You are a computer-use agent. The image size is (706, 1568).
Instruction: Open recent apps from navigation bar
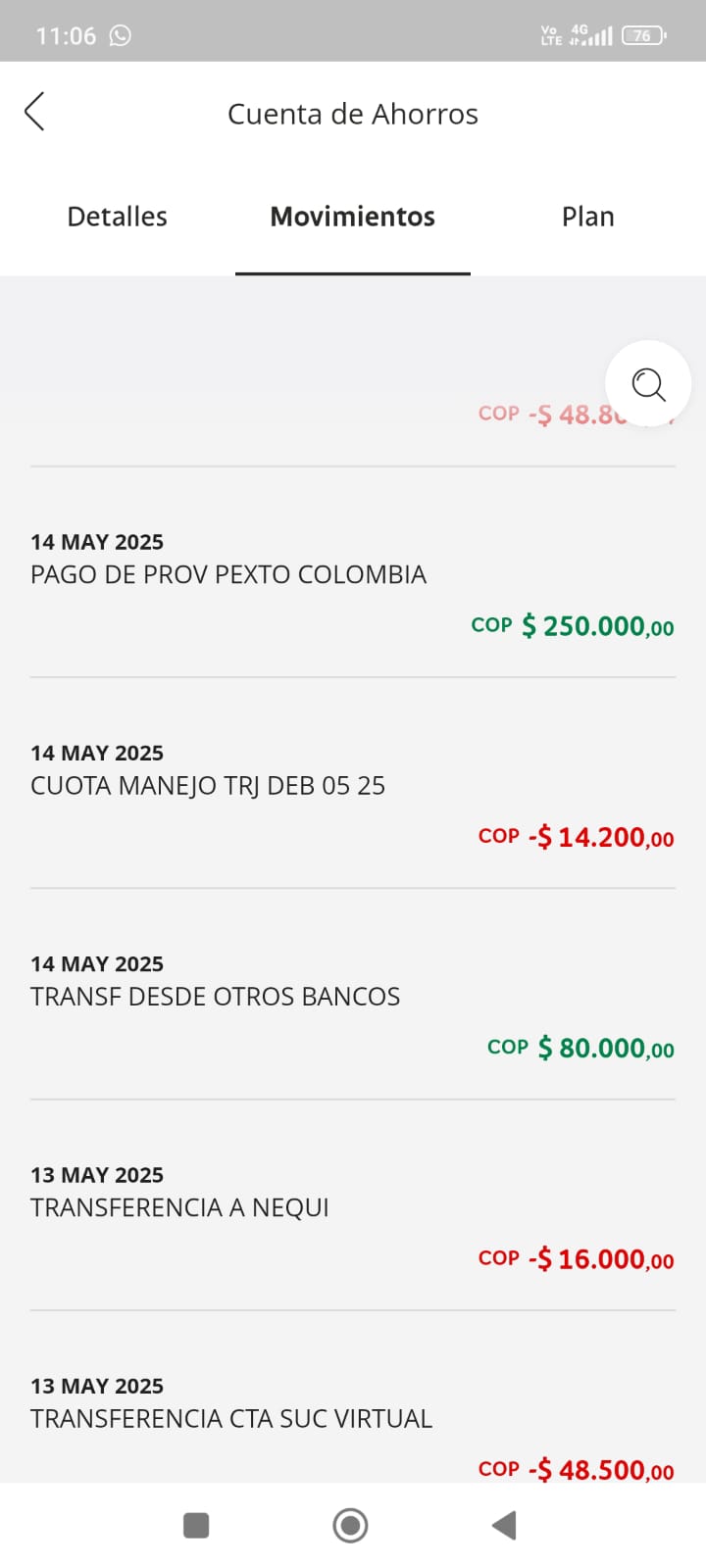196,1525
